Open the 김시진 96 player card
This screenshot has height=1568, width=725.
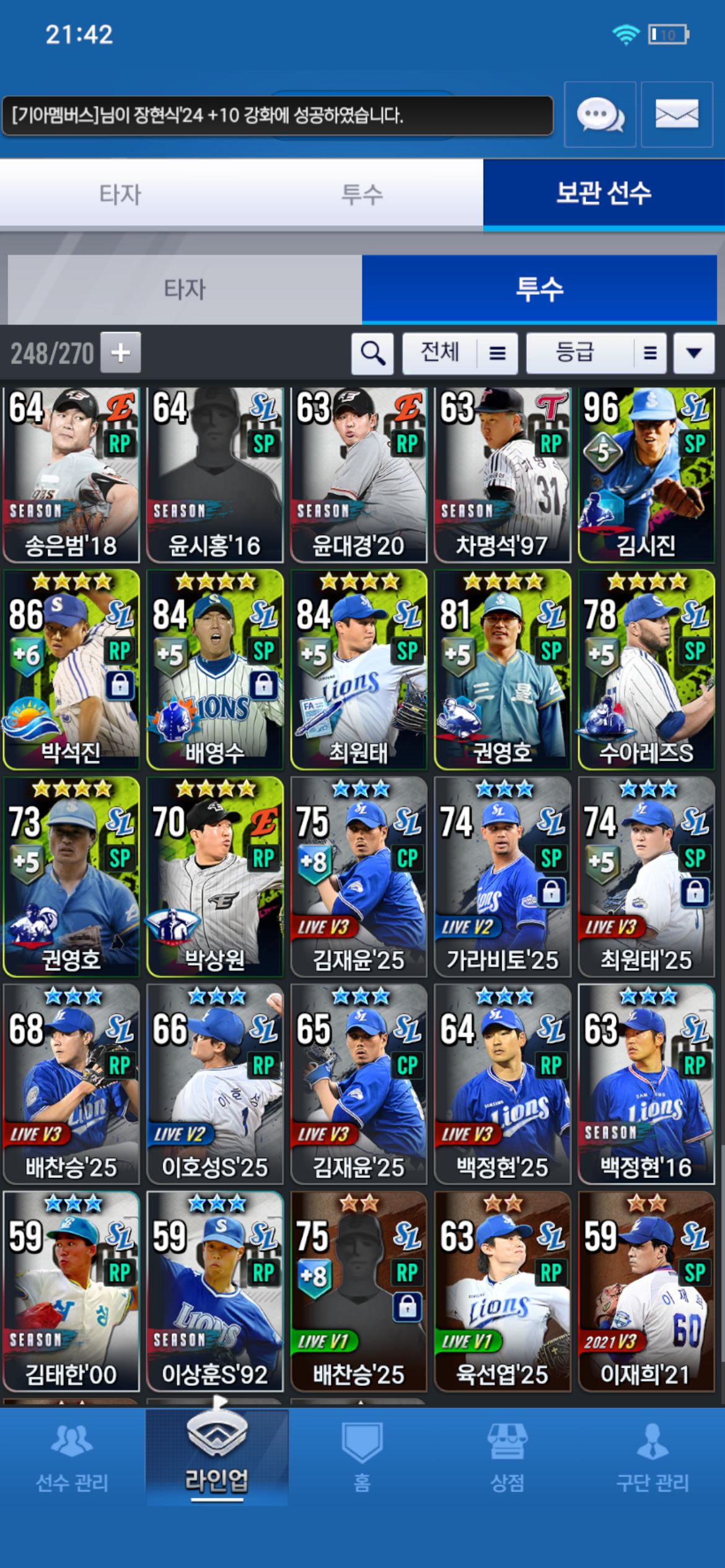646,475
